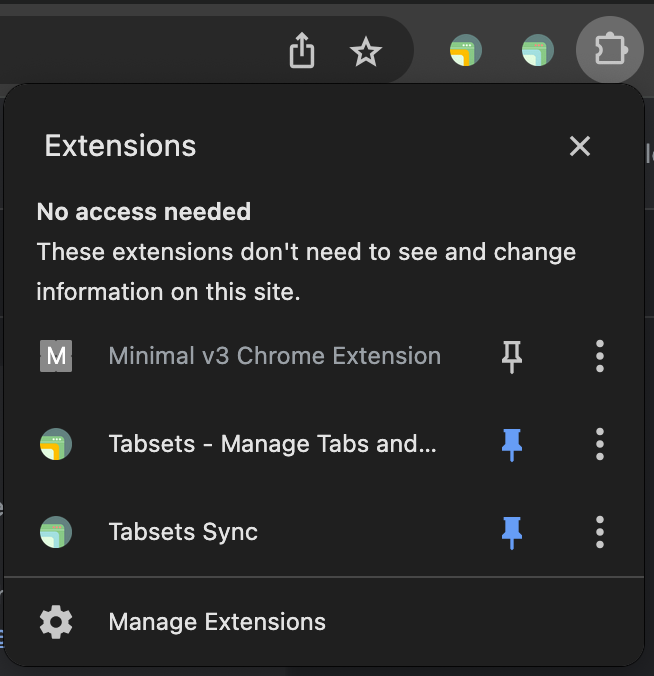Close the Extensions popup

580,146
